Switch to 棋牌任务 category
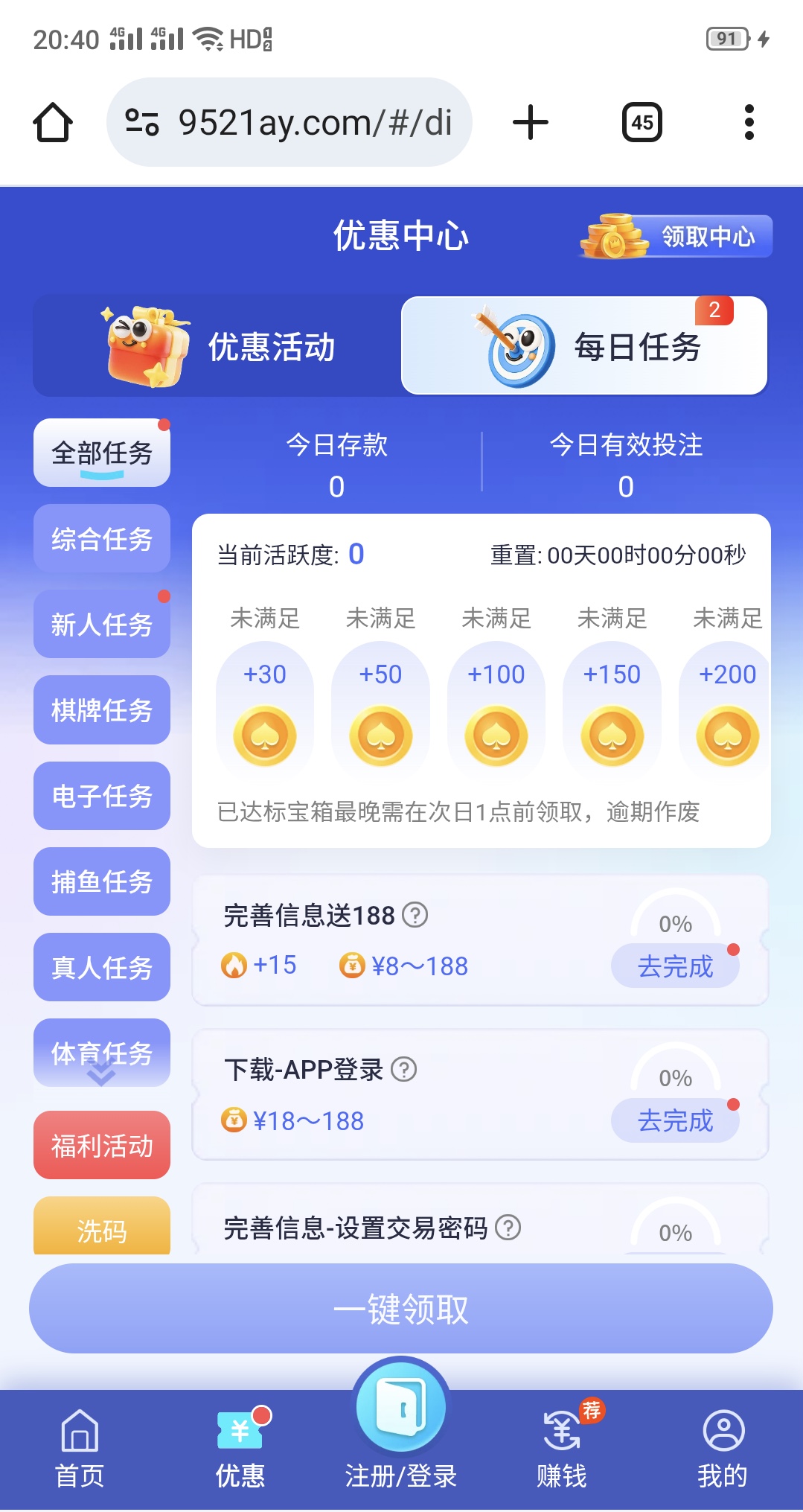Viewport: 803px width, 1512px height. 102,709
